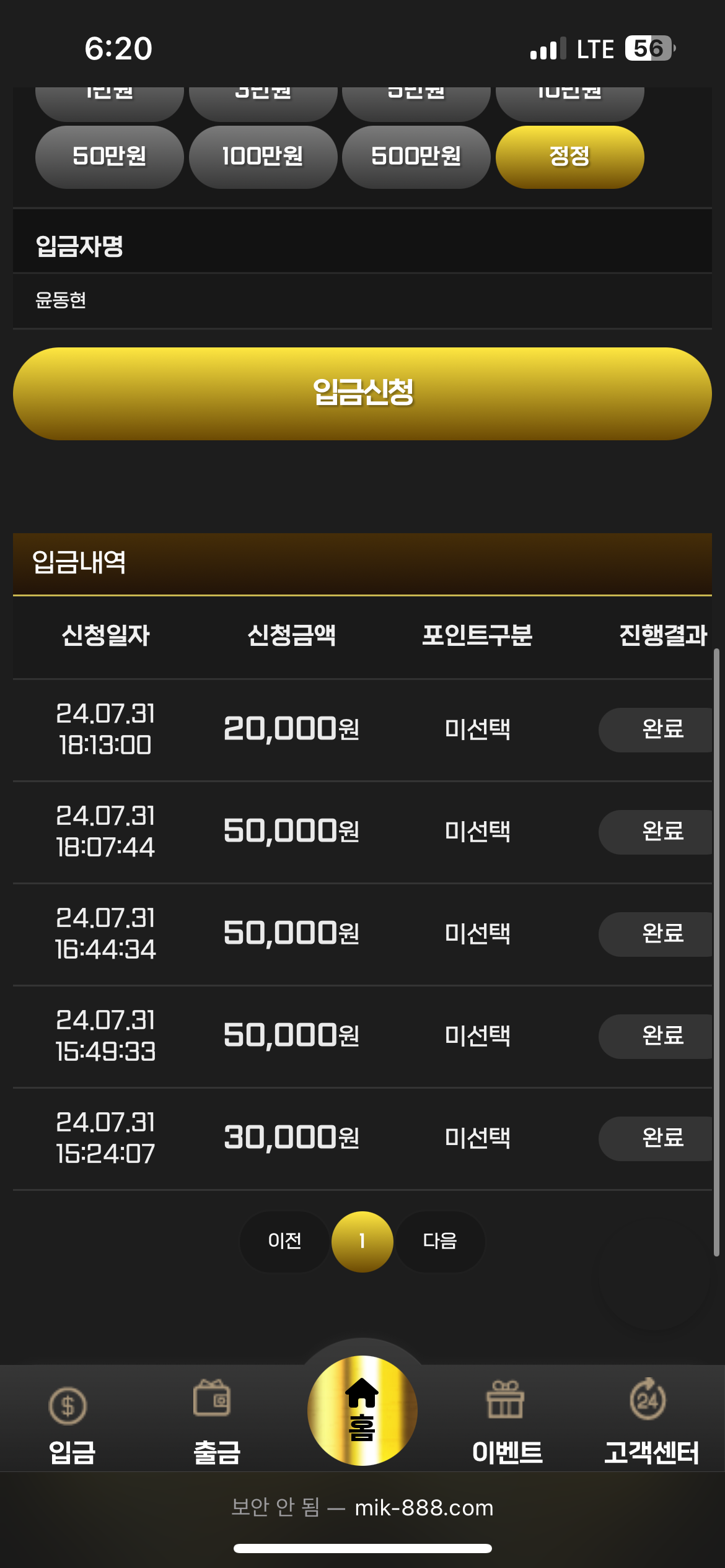Go to the previous page with 이전

(284, 1241)
